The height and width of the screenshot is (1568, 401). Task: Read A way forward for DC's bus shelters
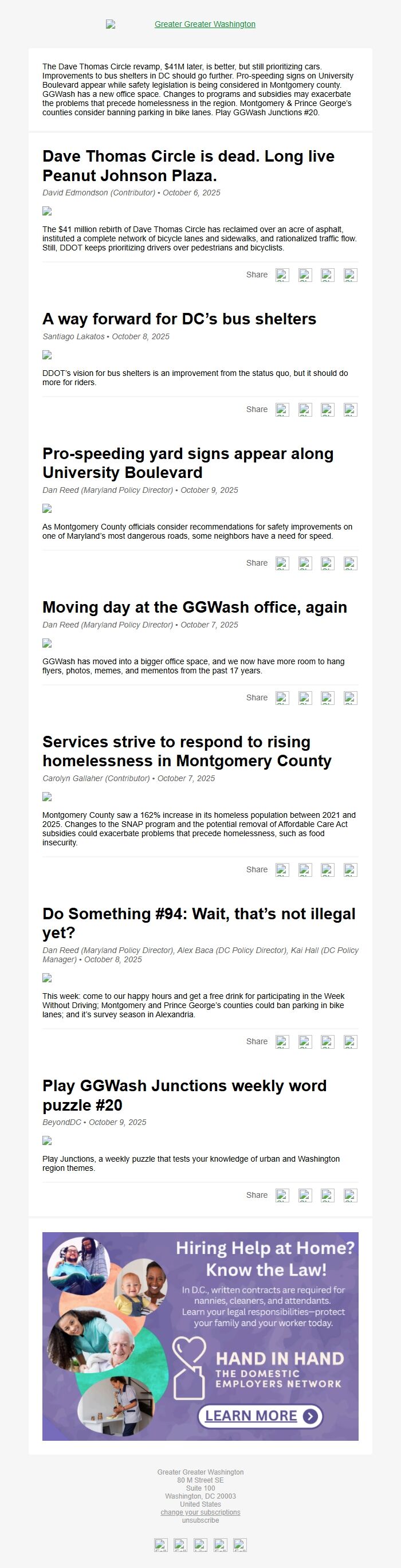pyautogui.click(x=179, y=319)
